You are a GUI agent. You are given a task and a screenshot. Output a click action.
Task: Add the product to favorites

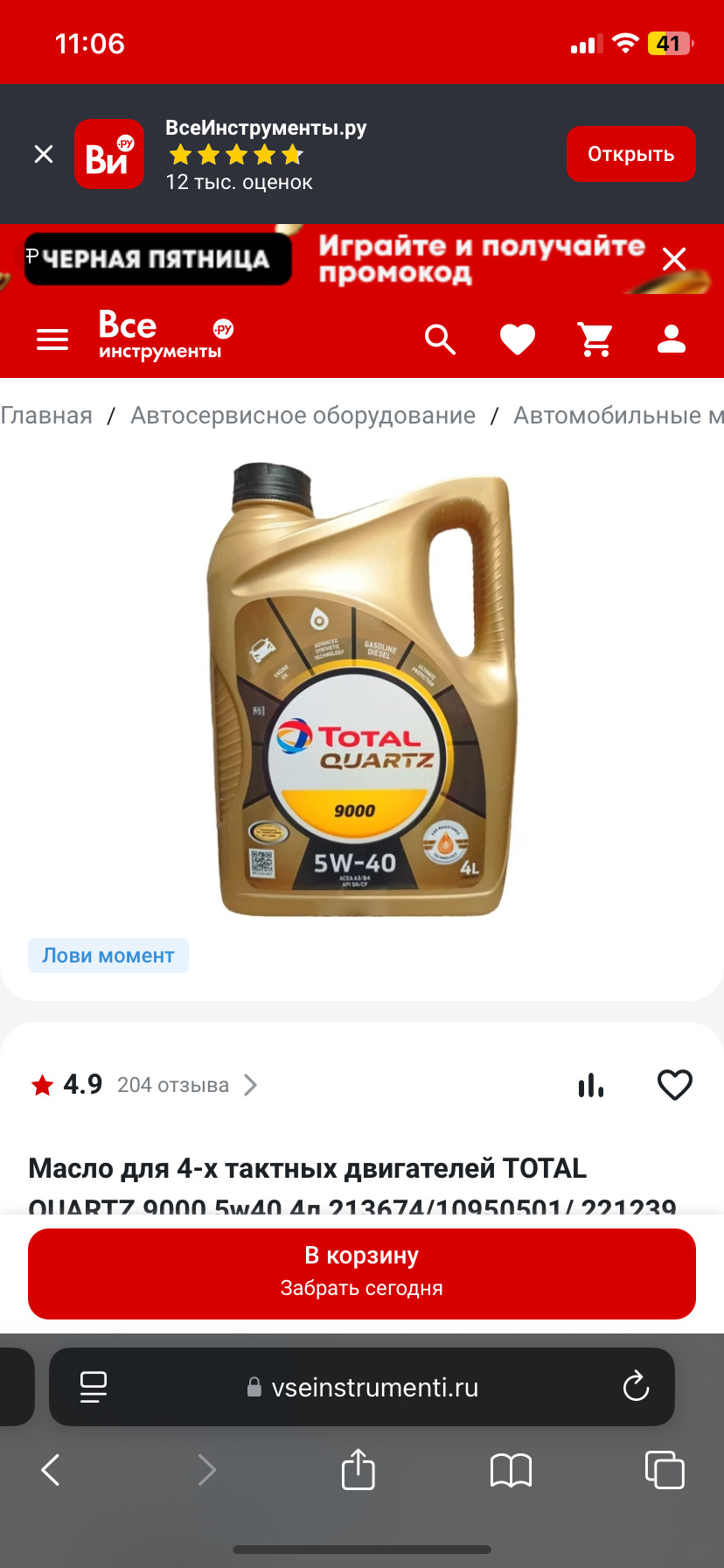674,1085
